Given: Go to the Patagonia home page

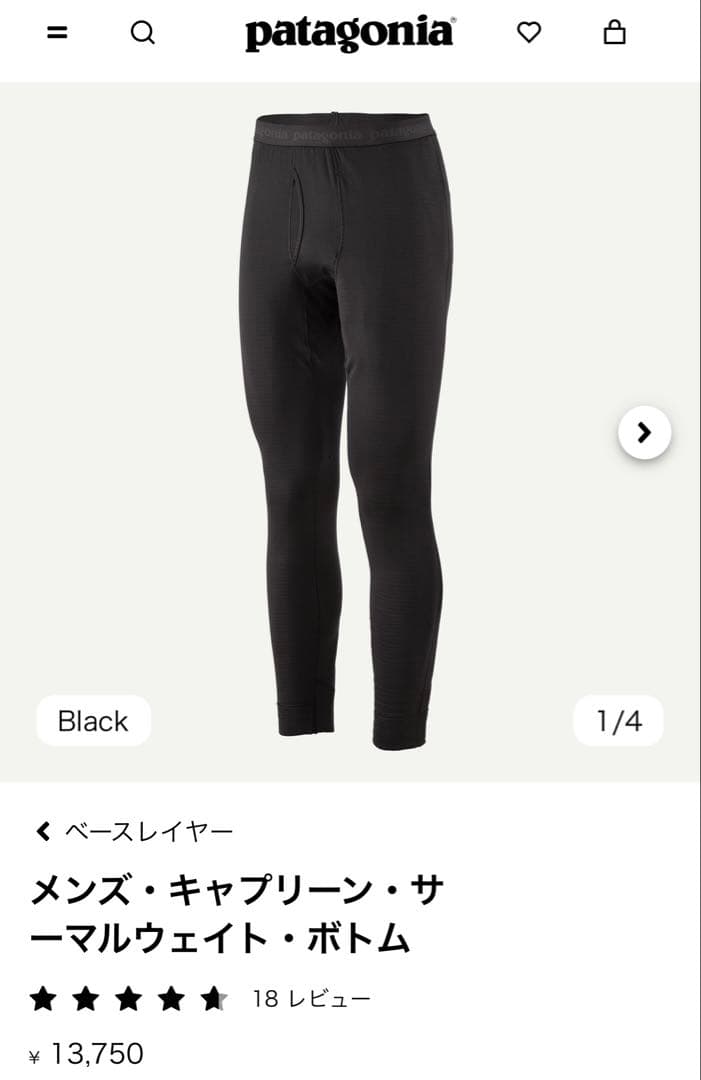Looking at the screenshot, I should point(349,33).
